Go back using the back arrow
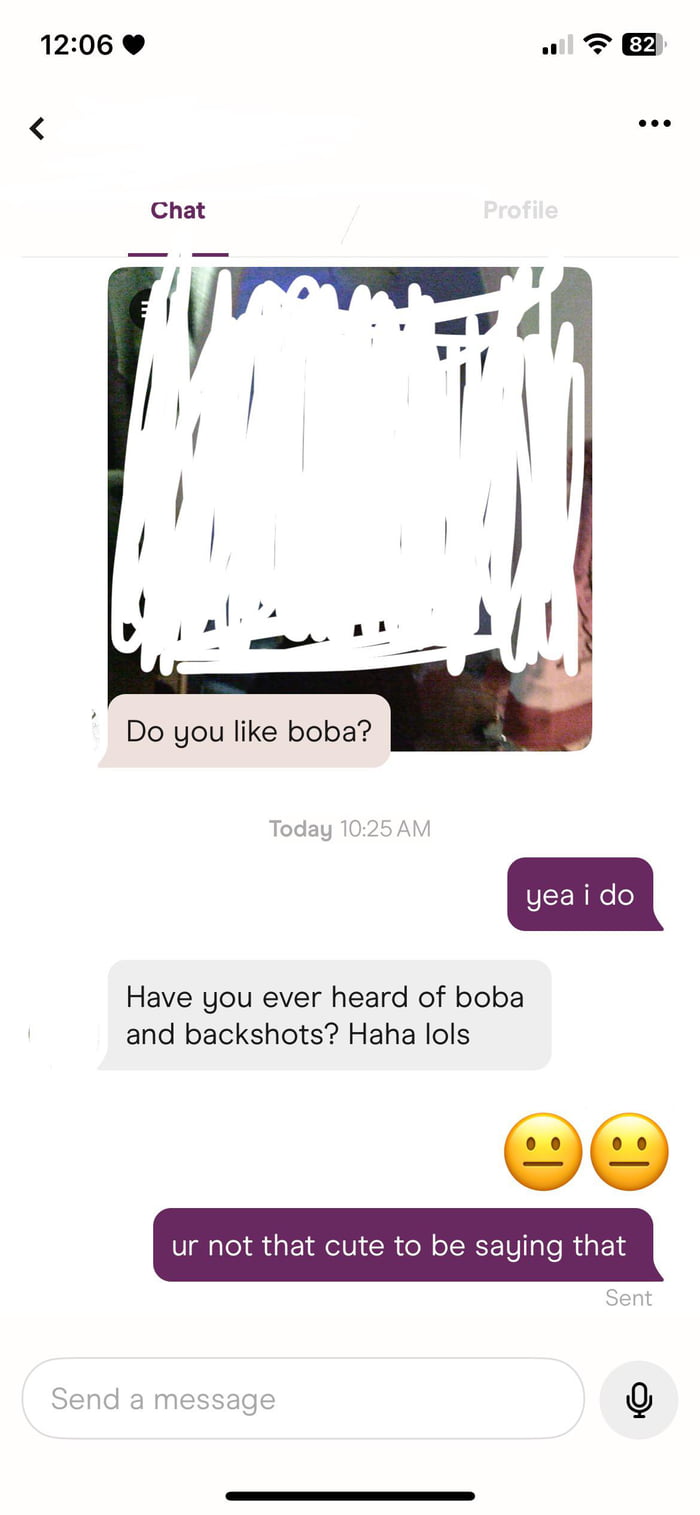Viewport: 700px width, 1515px height. [x=37, y=128]
